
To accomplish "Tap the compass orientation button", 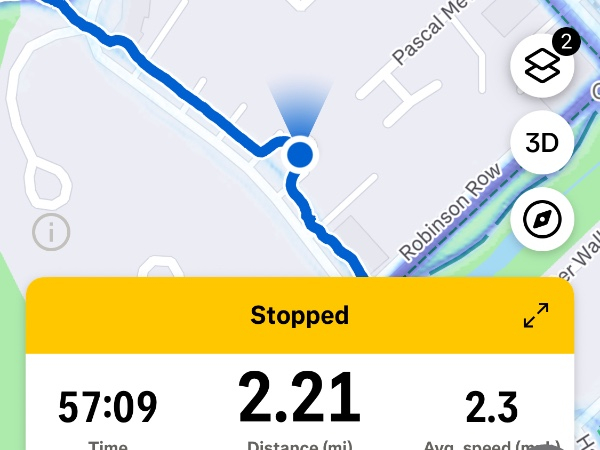I will tap(541, 219).
